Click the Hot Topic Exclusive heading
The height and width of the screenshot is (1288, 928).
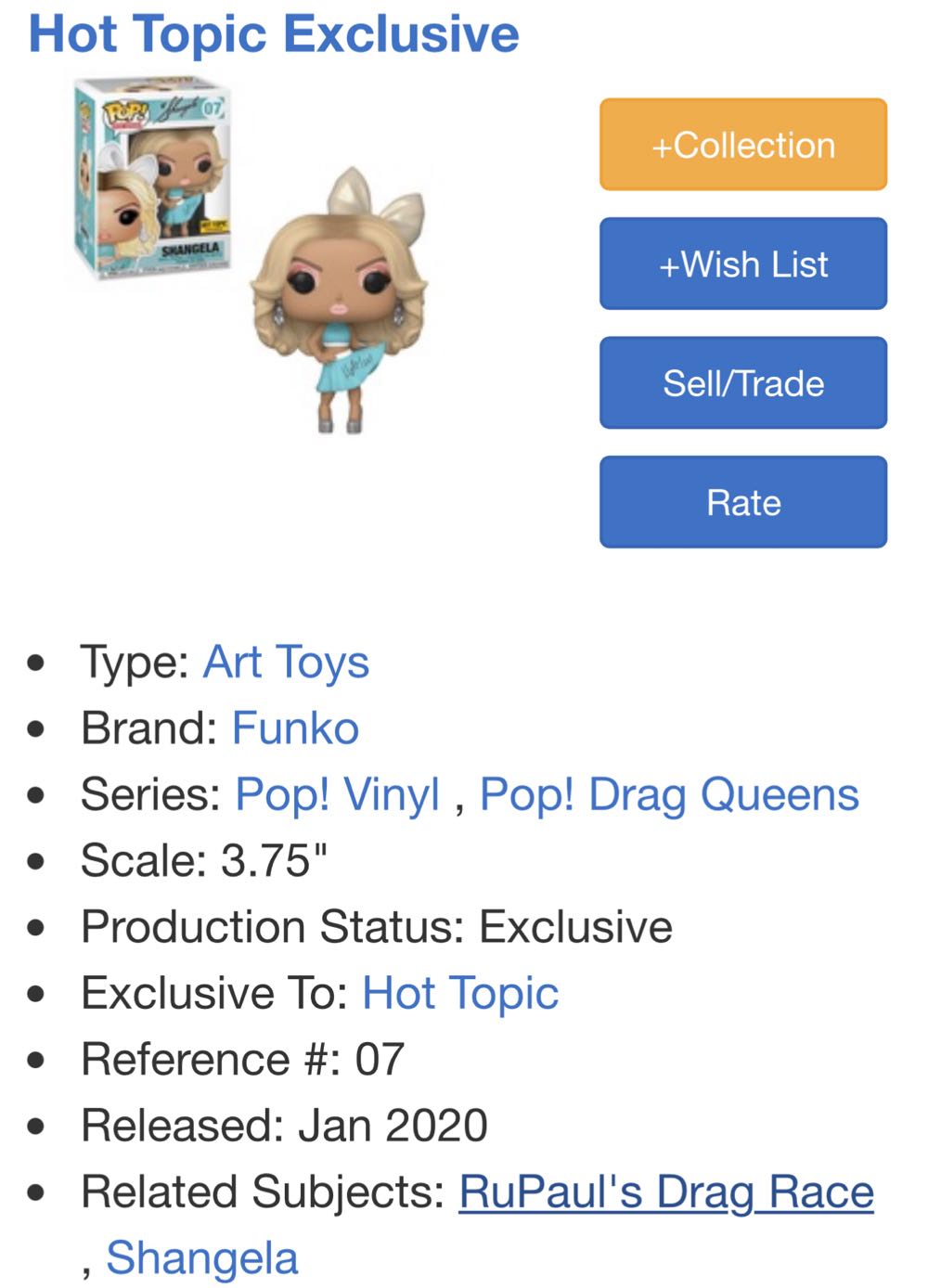click(x=274, y=34)
